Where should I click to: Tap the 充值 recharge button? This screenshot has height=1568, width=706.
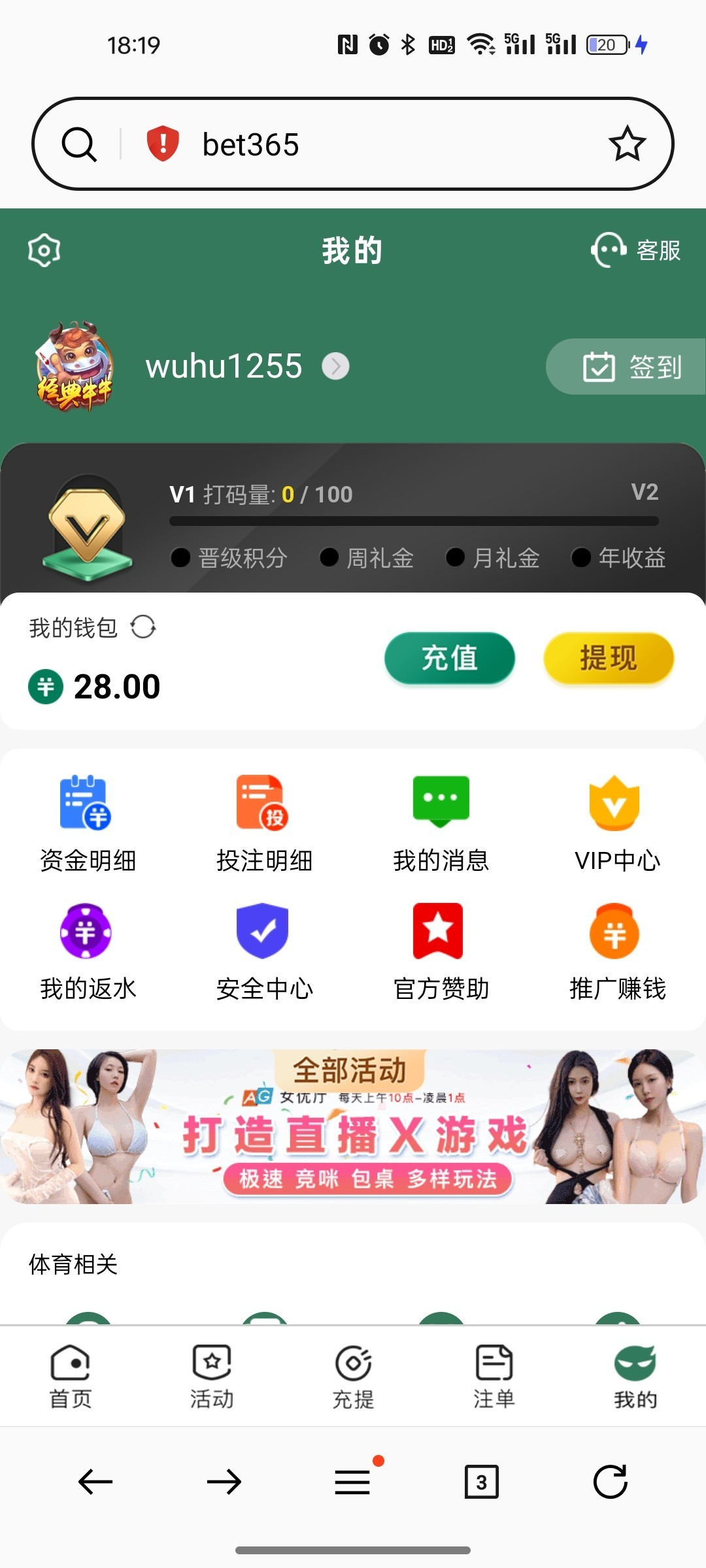pos(449,658)
